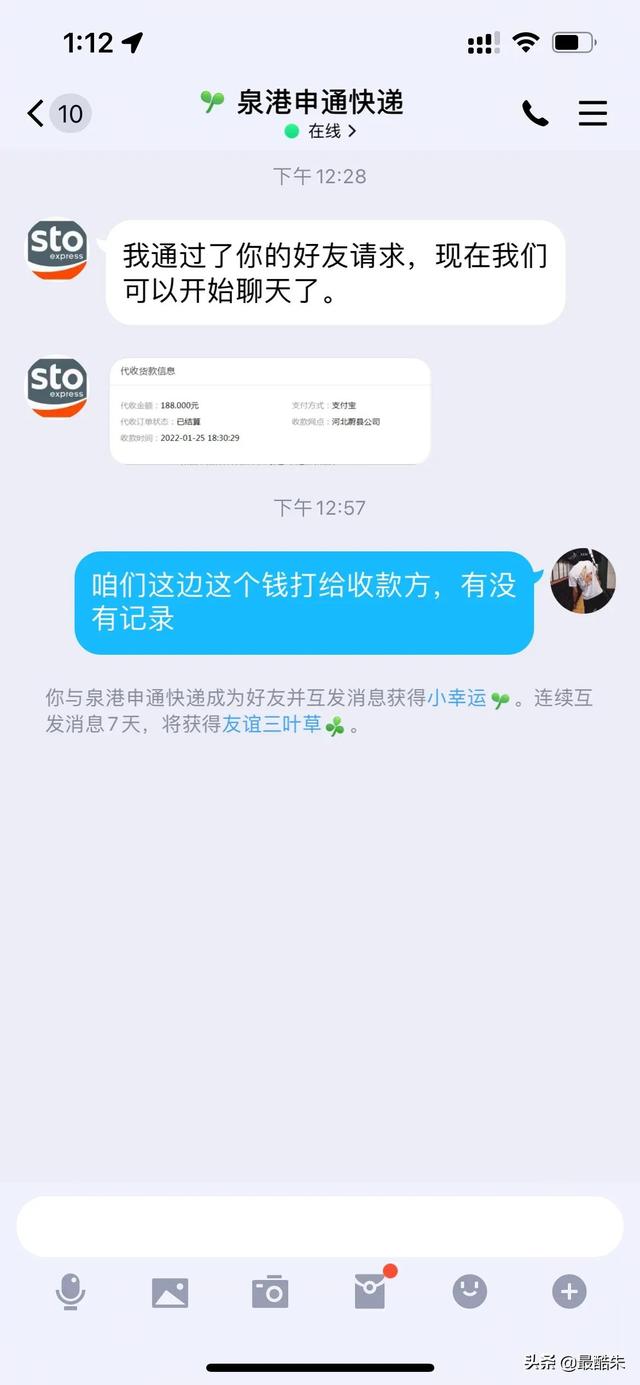Open more options with the plus button
Image resolution: width=640 pixels, height=1385 pixels.
569,1291
